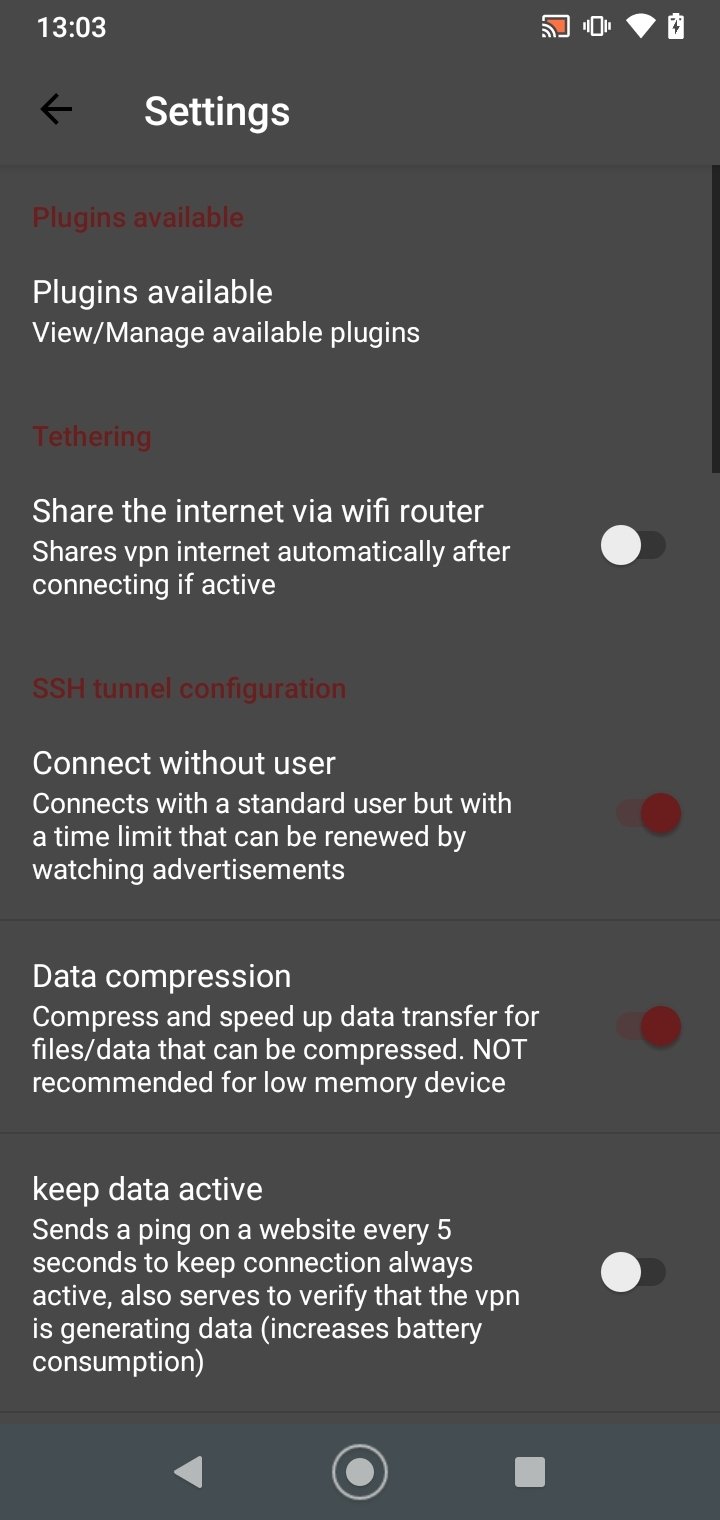
Task: Disable Data compression switch
Action: 648,1026
